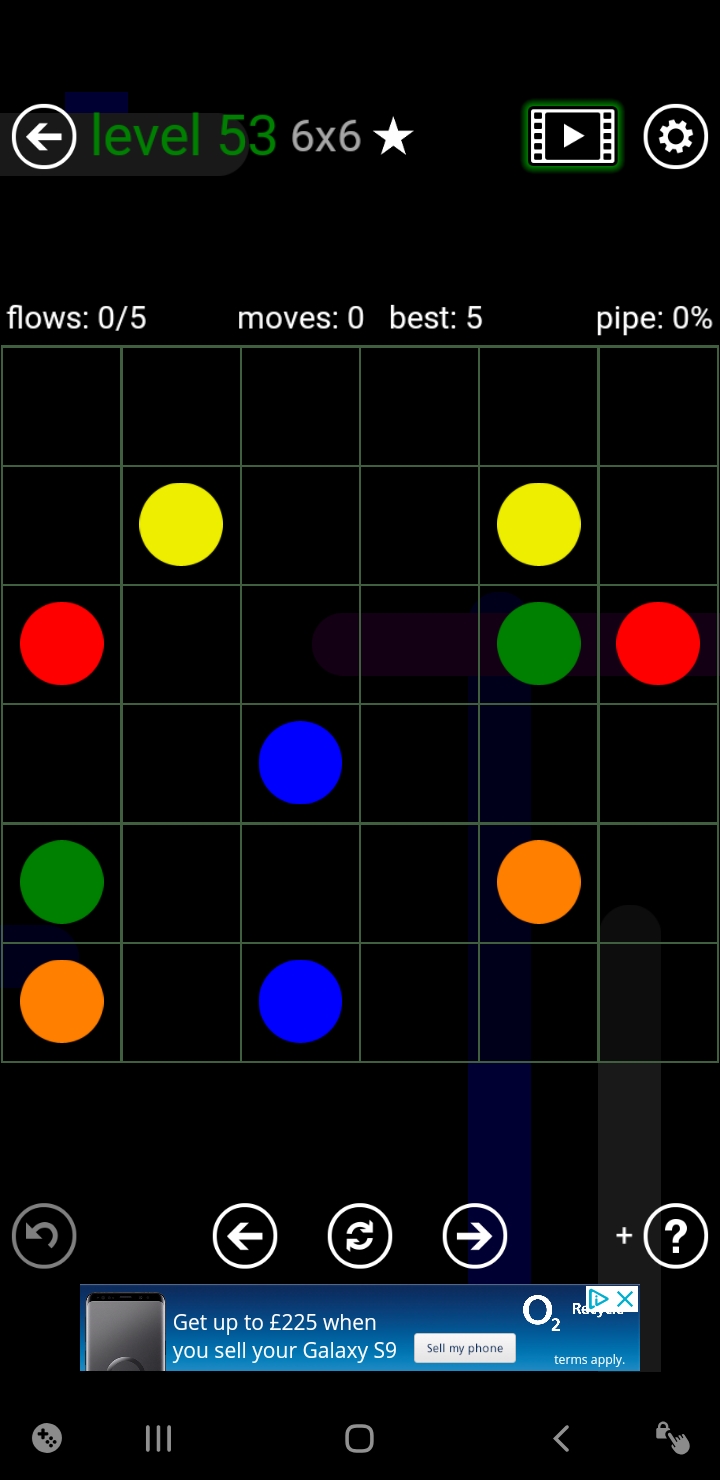Close the O2 advertisement banner
720x1480 pixels.
tap(625, 1298)
